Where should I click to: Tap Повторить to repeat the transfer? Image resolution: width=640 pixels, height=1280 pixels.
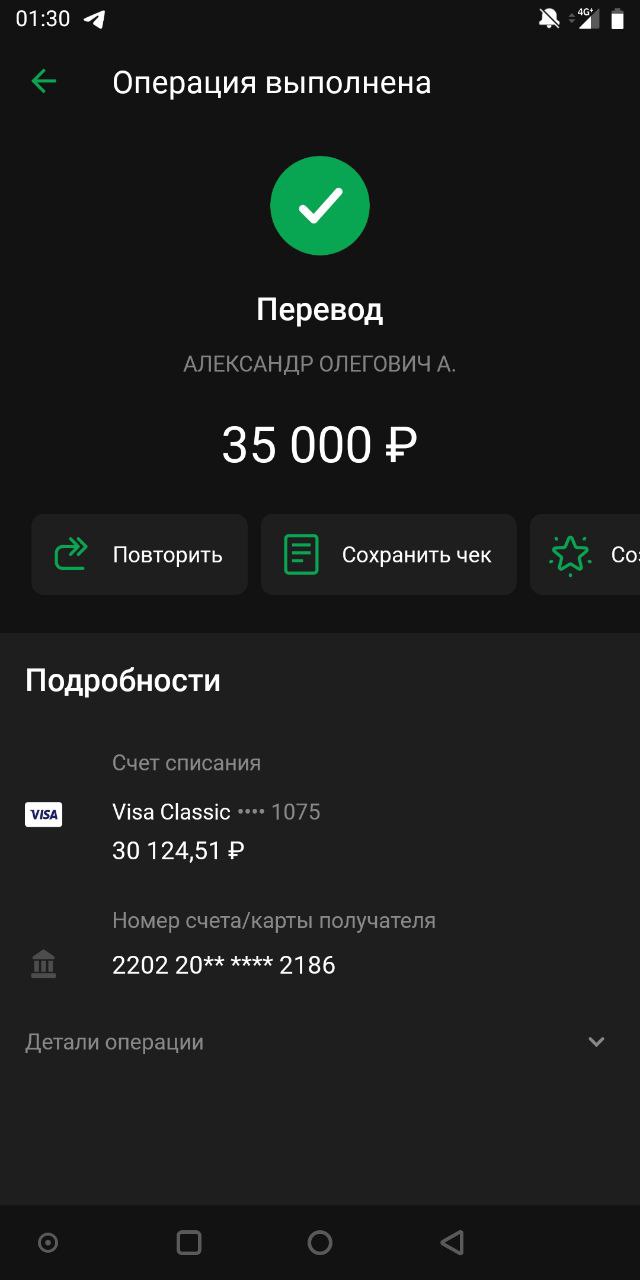tap(139, 555)
